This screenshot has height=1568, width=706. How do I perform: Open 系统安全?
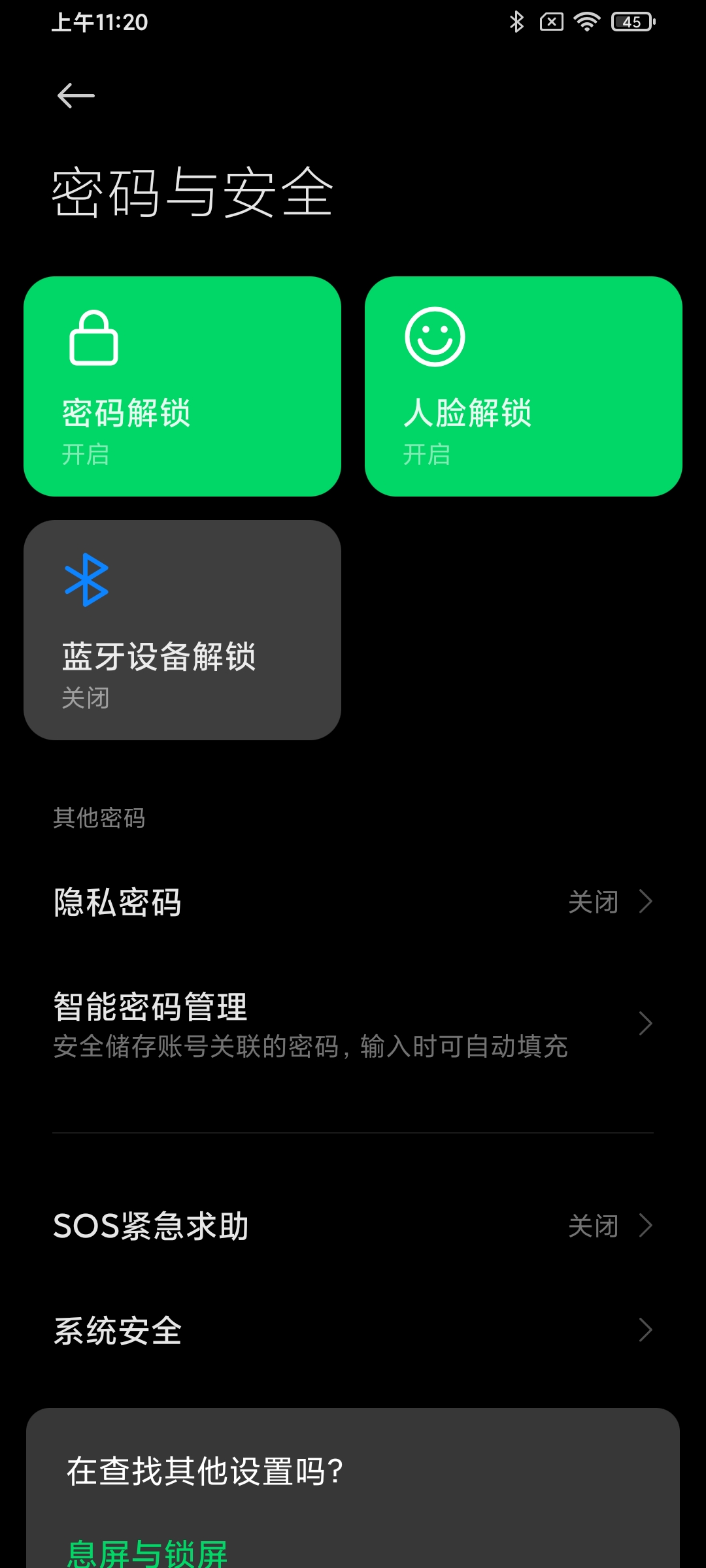click(353, 1331)
